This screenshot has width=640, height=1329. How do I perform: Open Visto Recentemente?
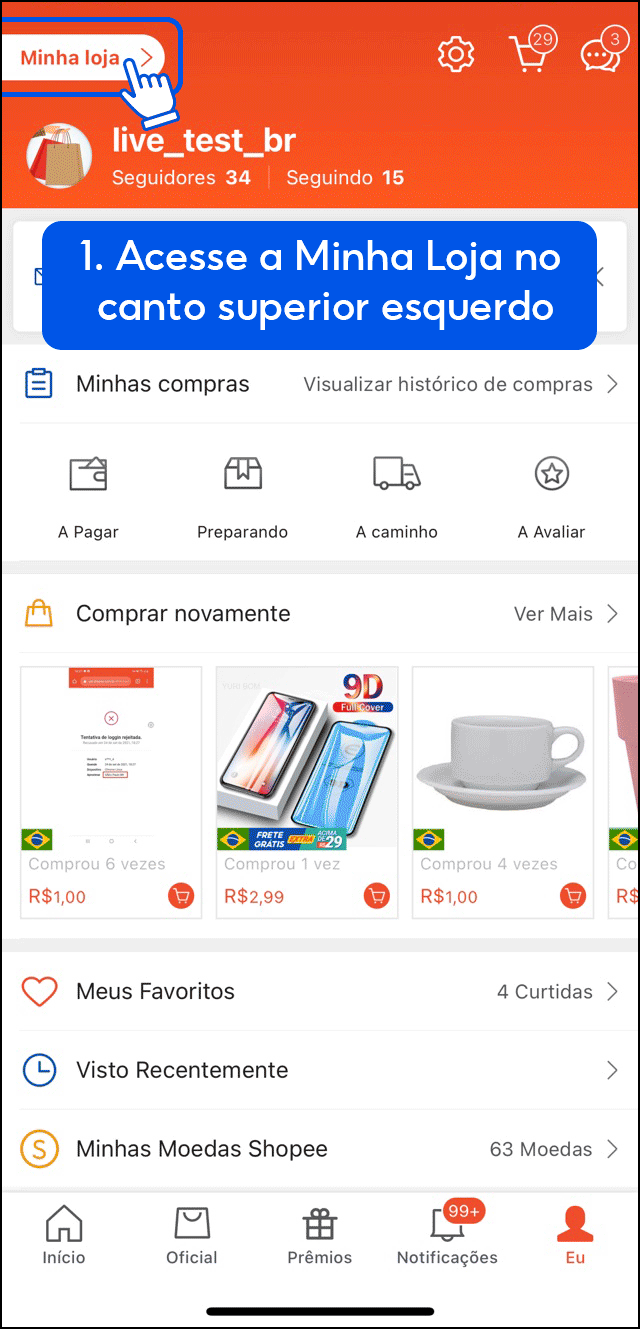pyautogui.click(x=320, y=1070)
